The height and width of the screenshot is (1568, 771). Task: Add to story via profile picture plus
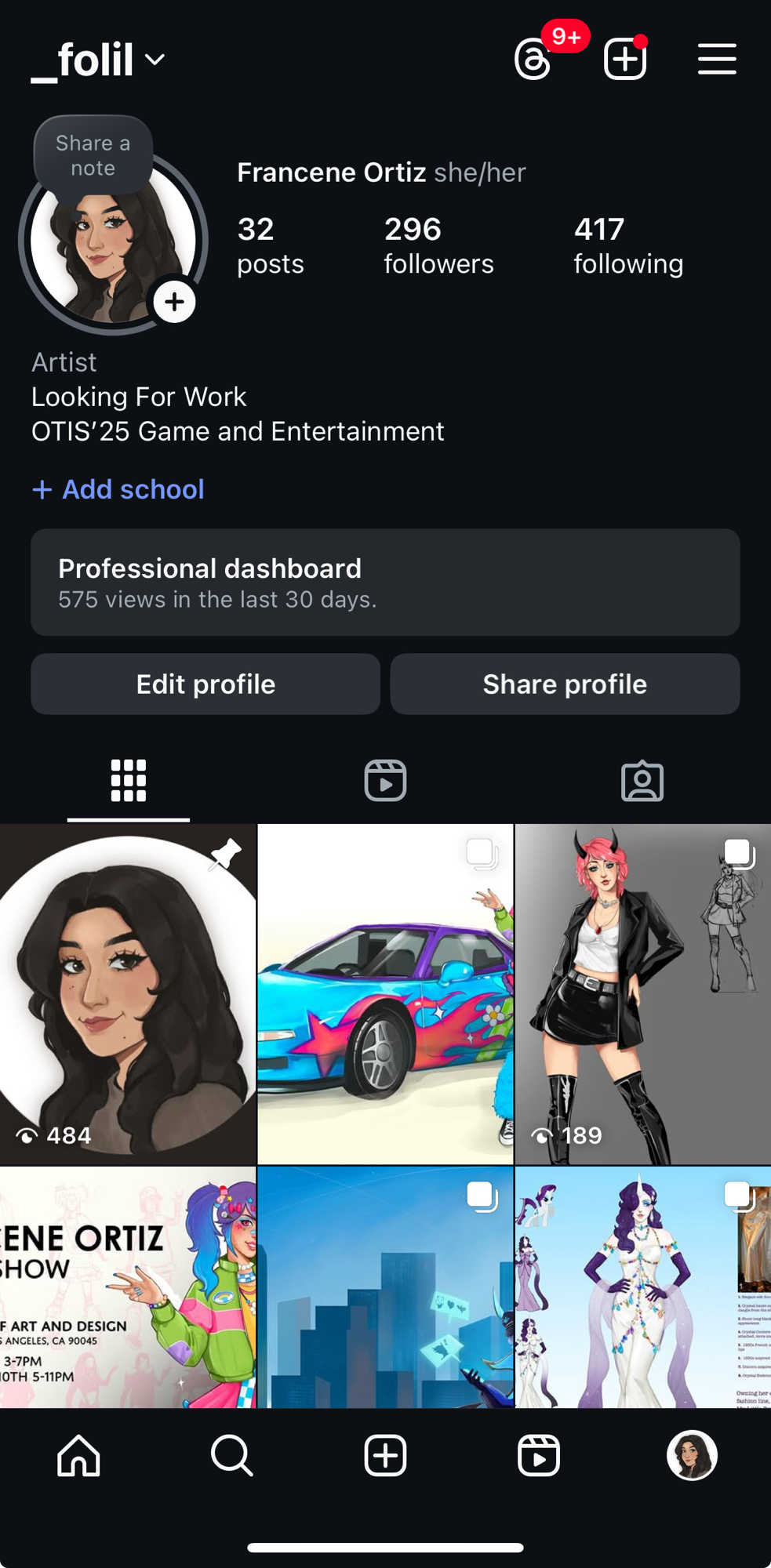pyautogui.click(x=174, y=302)
